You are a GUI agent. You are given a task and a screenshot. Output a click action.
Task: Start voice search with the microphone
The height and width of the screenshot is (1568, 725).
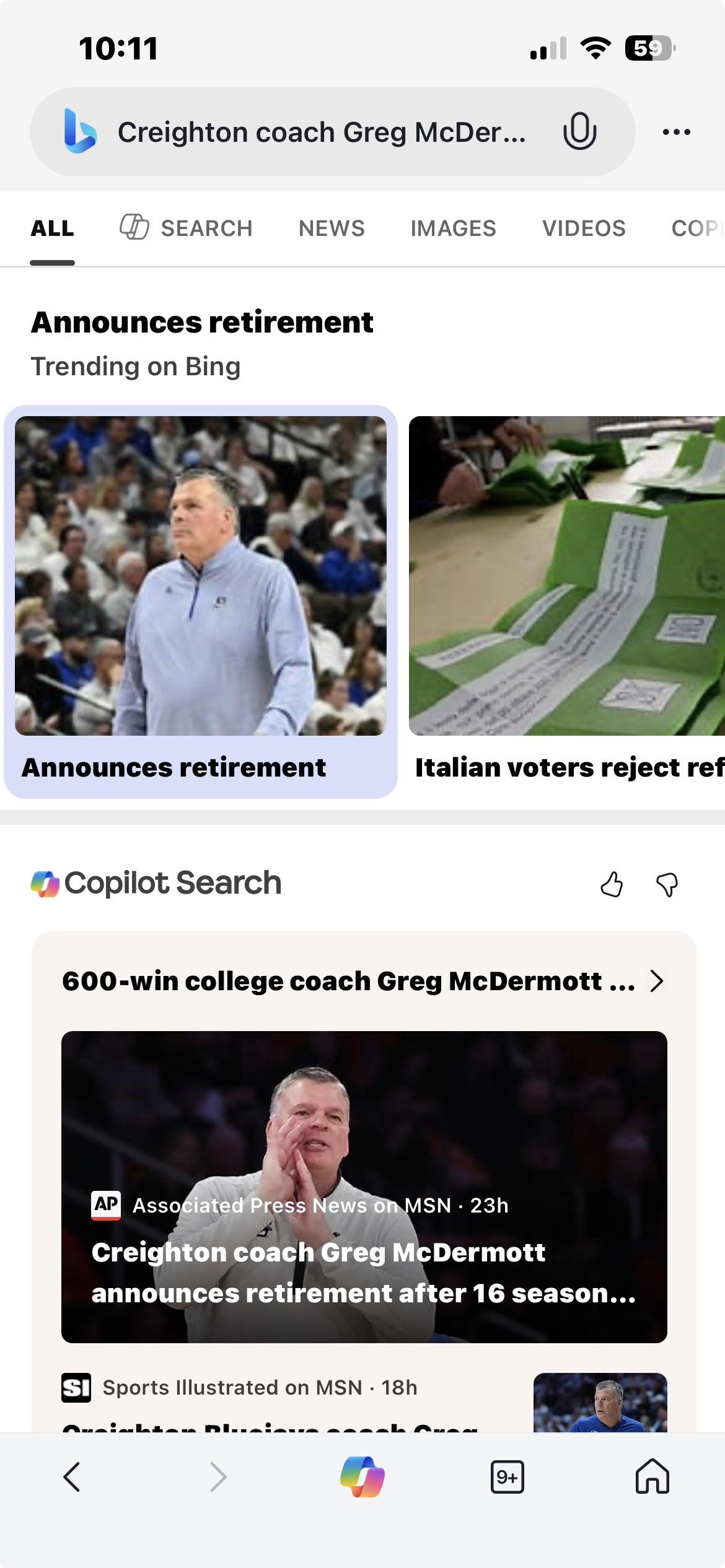(x=579, y=131)
